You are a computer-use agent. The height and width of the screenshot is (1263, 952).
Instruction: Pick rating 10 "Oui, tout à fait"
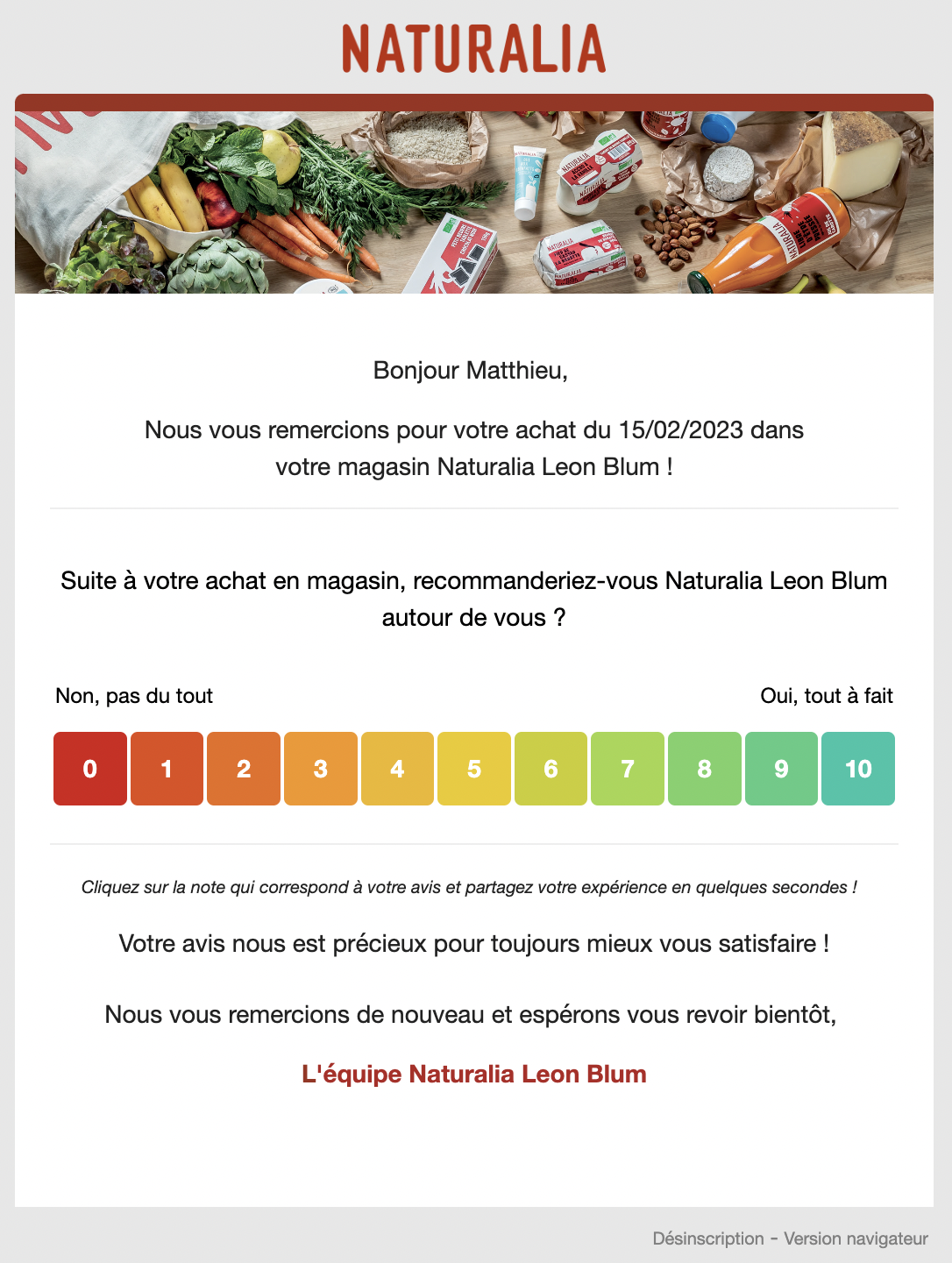pos(858,769)
